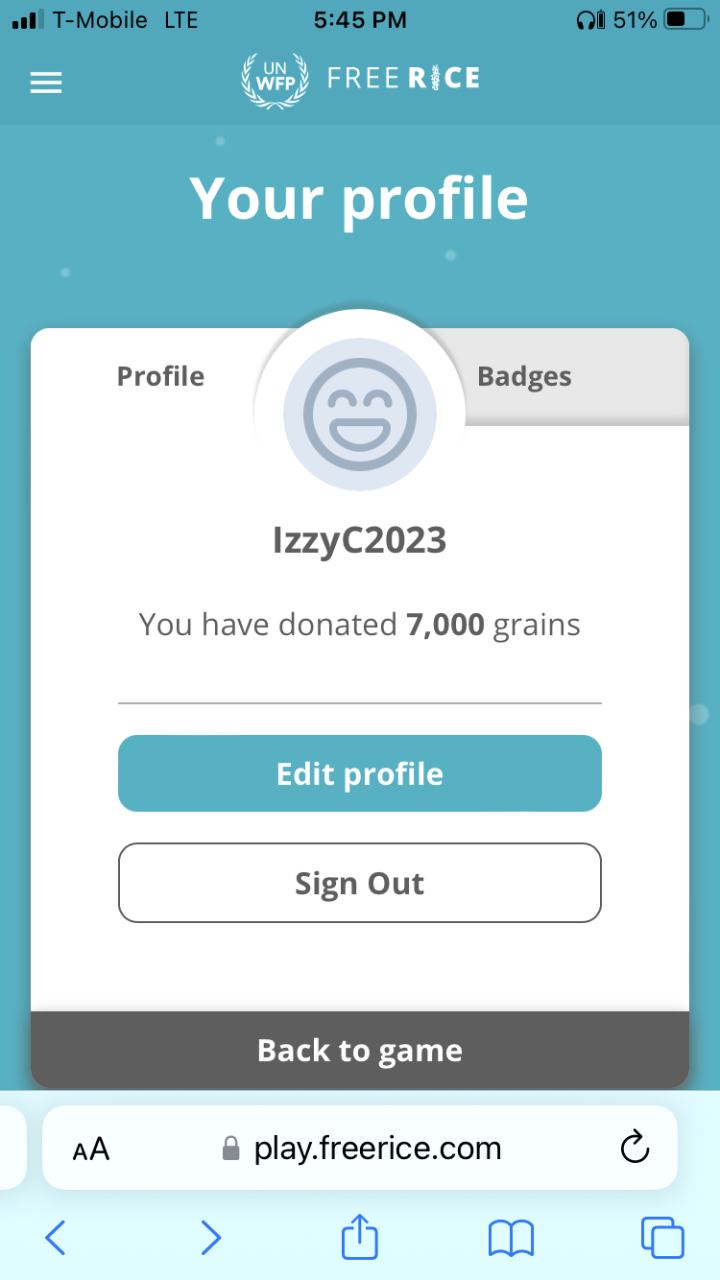Go back to game
Screen dimensions: 720x1280
[360, 1050]
